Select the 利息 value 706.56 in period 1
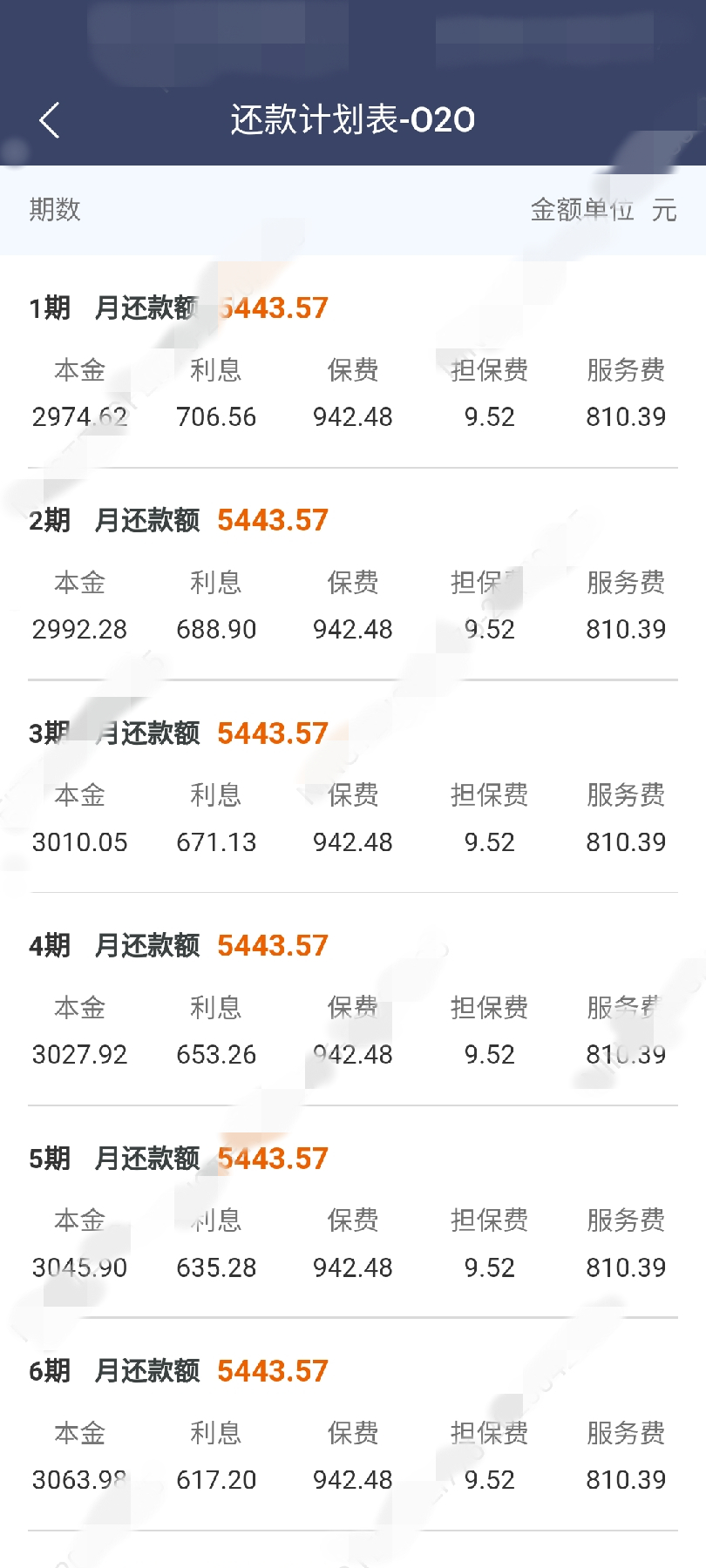 [x=216, y=416]
